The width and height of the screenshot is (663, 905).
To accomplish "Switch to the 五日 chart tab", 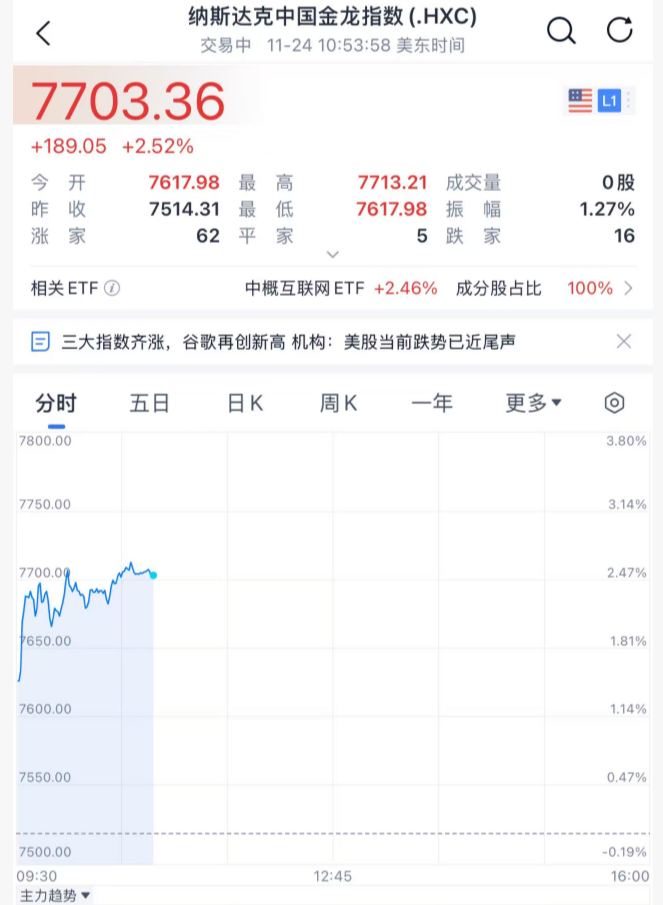I will click(x=150, y=403).
